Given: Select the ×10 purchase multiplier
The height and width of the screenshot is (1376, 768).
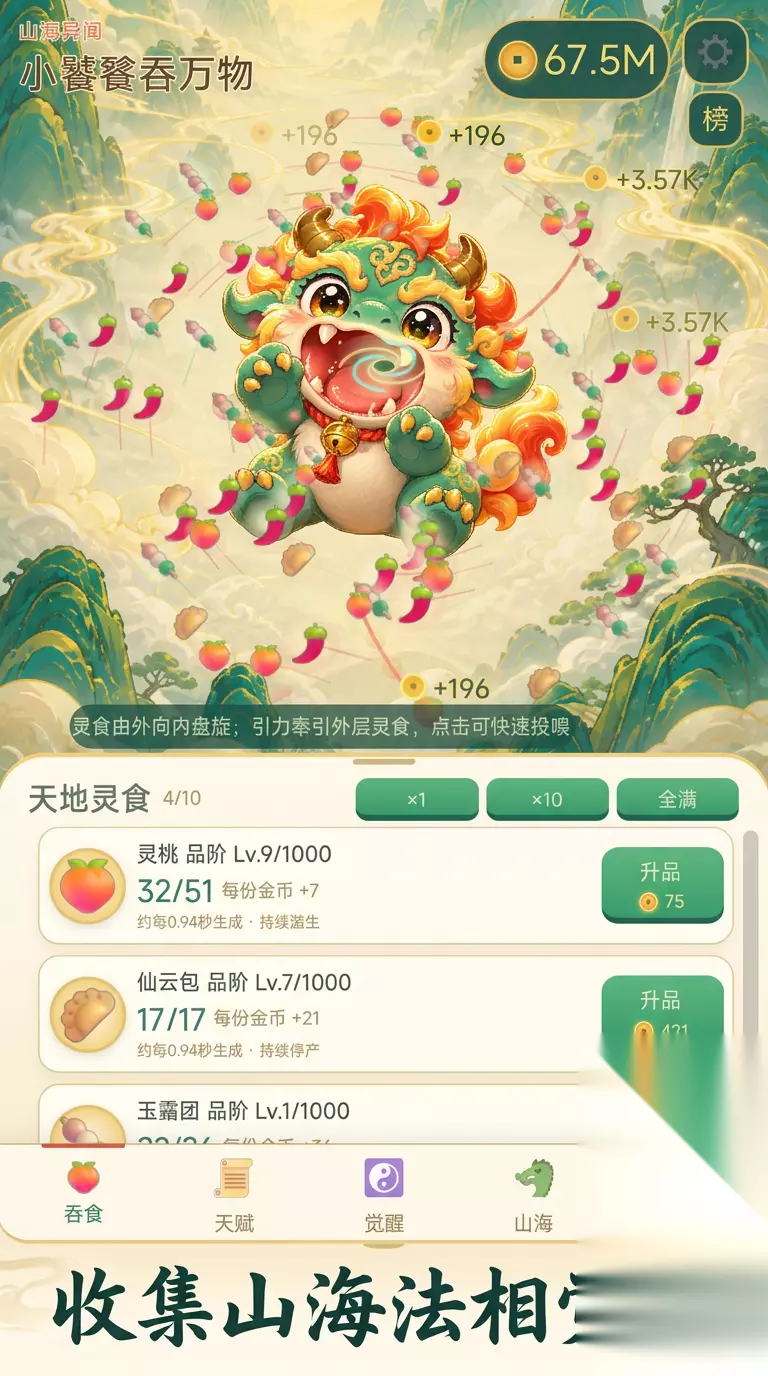Looking at the screenshot, I should 547,800.
